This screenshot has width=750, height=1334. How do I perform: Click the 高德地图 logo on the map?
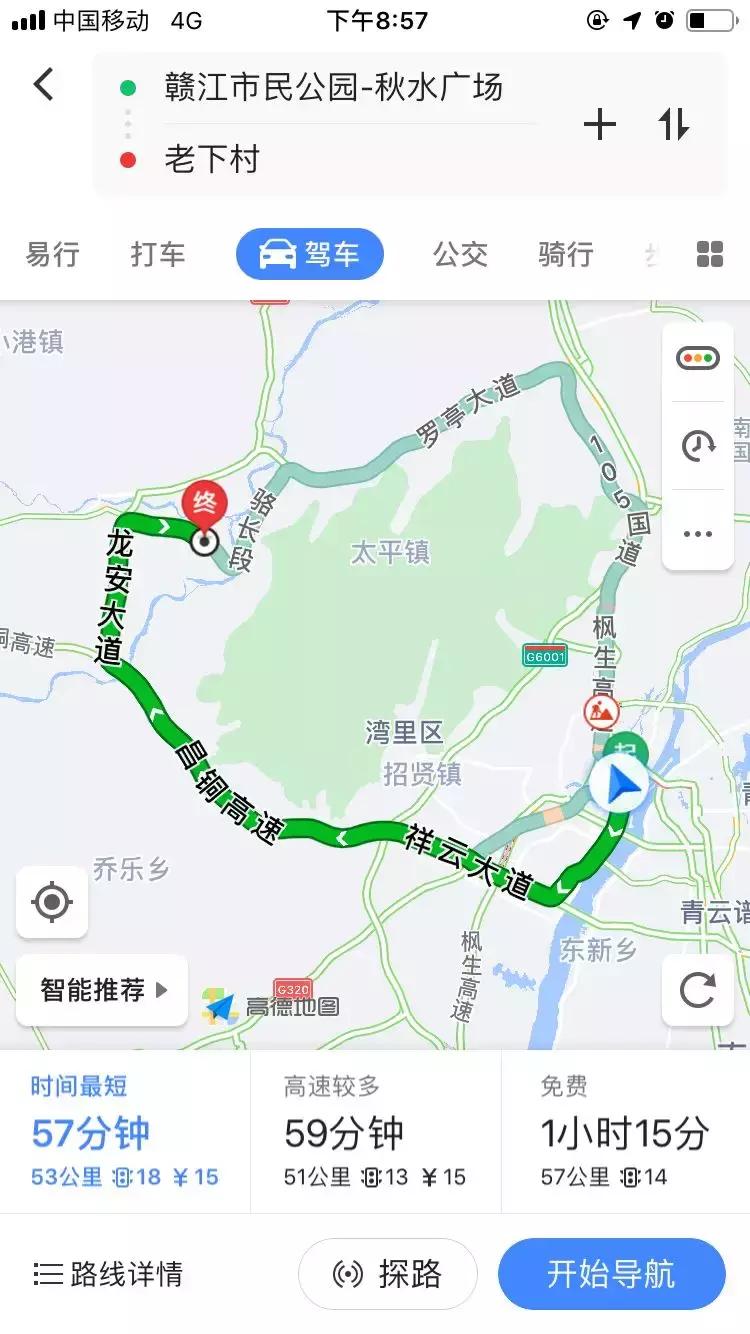[274, 1006]
